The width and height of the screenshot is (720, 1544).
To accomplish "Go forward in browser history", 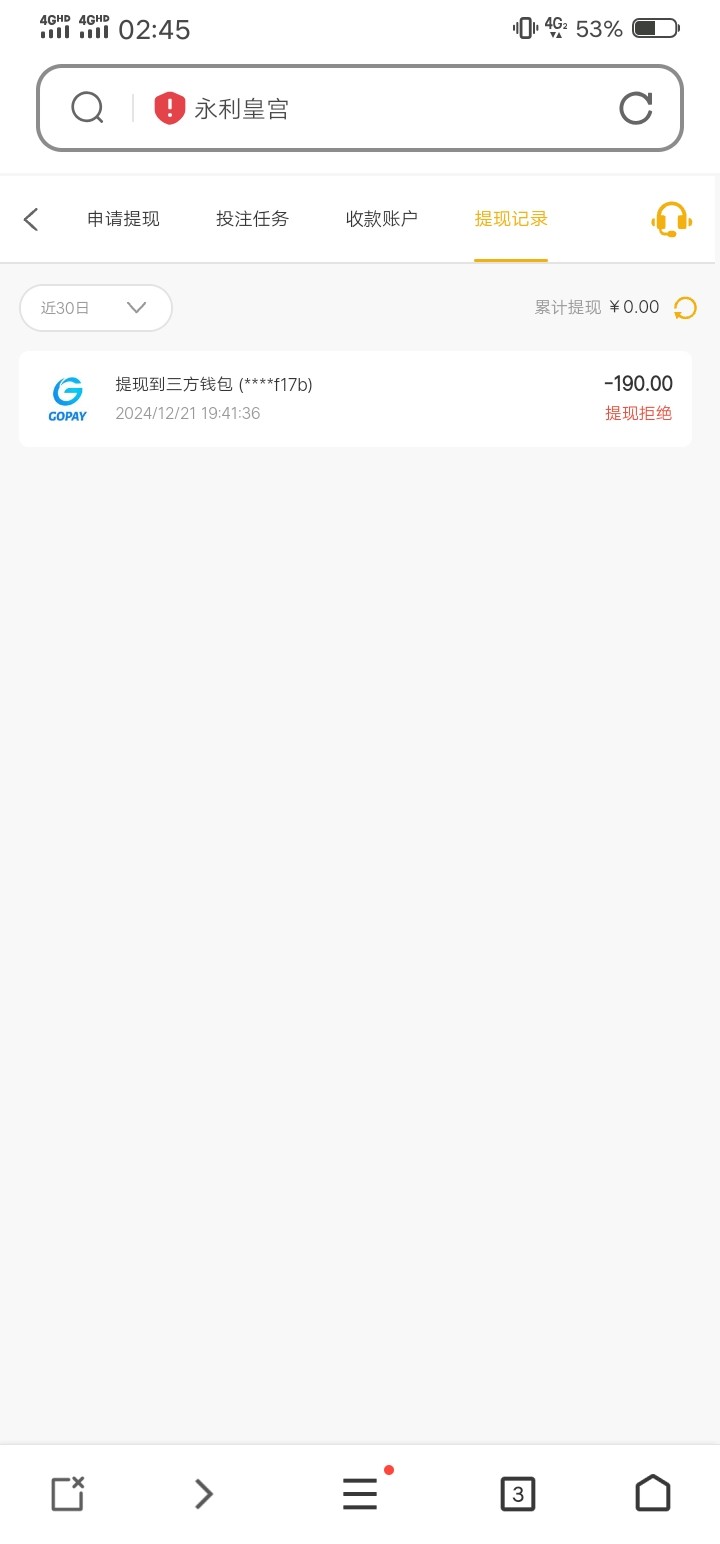I will [x=204, y=1494].
